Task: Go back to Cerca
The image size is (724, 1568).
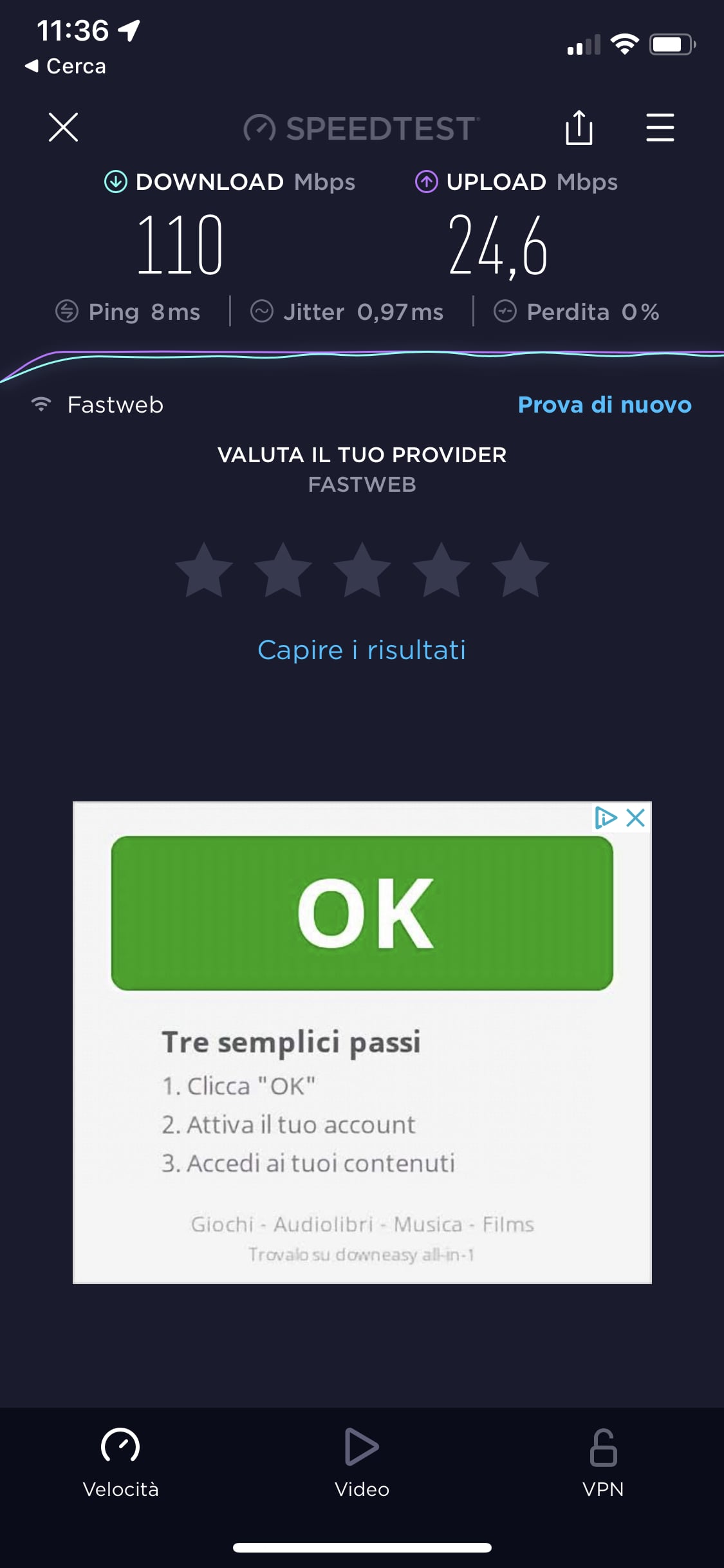Action: (66, 66)
